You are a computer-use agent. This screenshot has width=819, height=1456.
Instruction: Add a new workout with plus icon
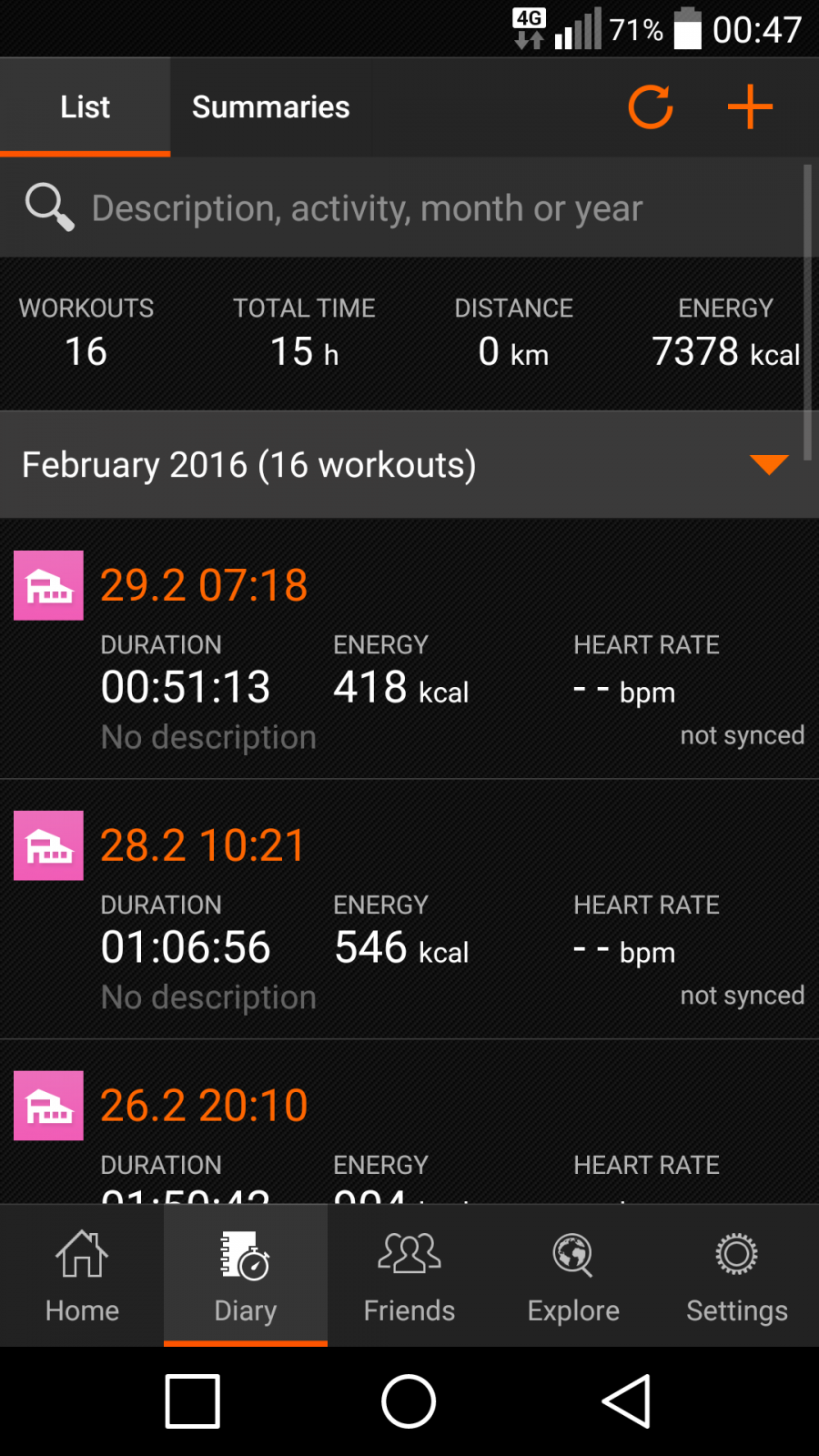(750, 107)
